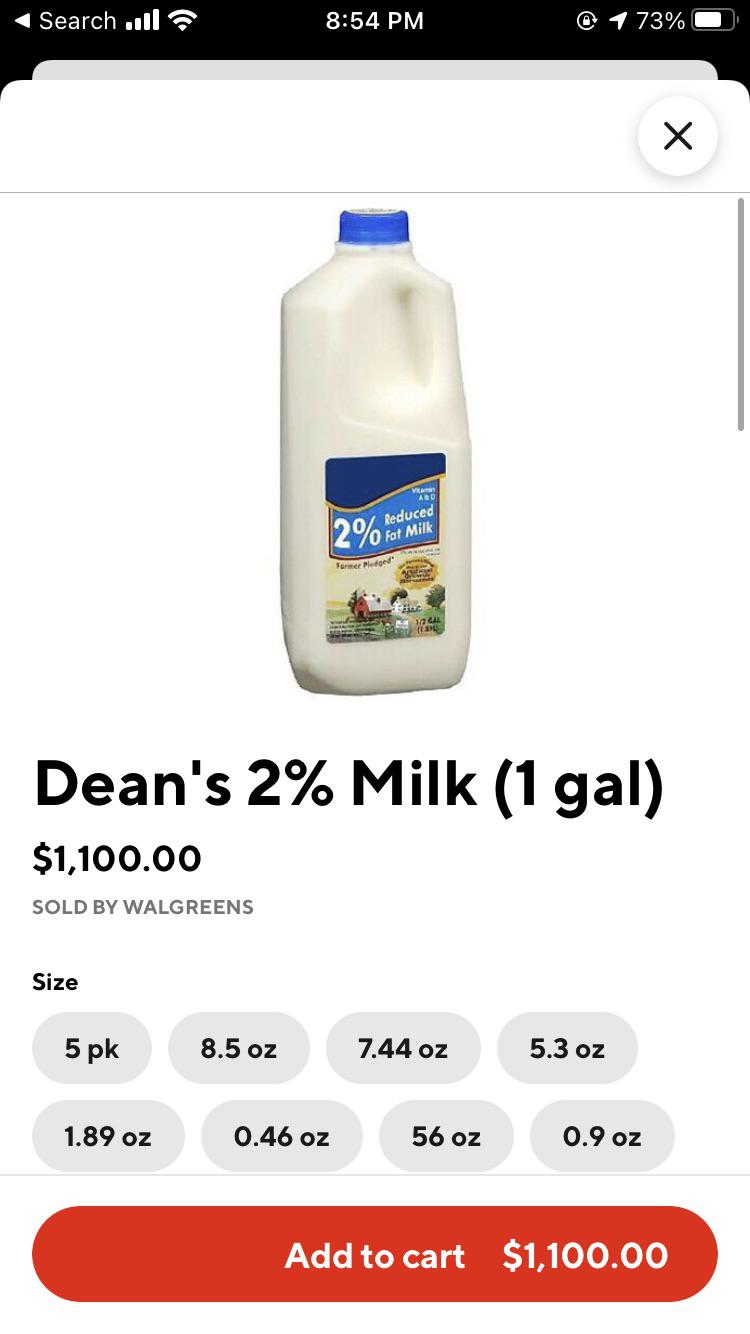Choose the 56 oz size chip
The height and width of the screenshot is (1334, 750).
point(446,1135)
